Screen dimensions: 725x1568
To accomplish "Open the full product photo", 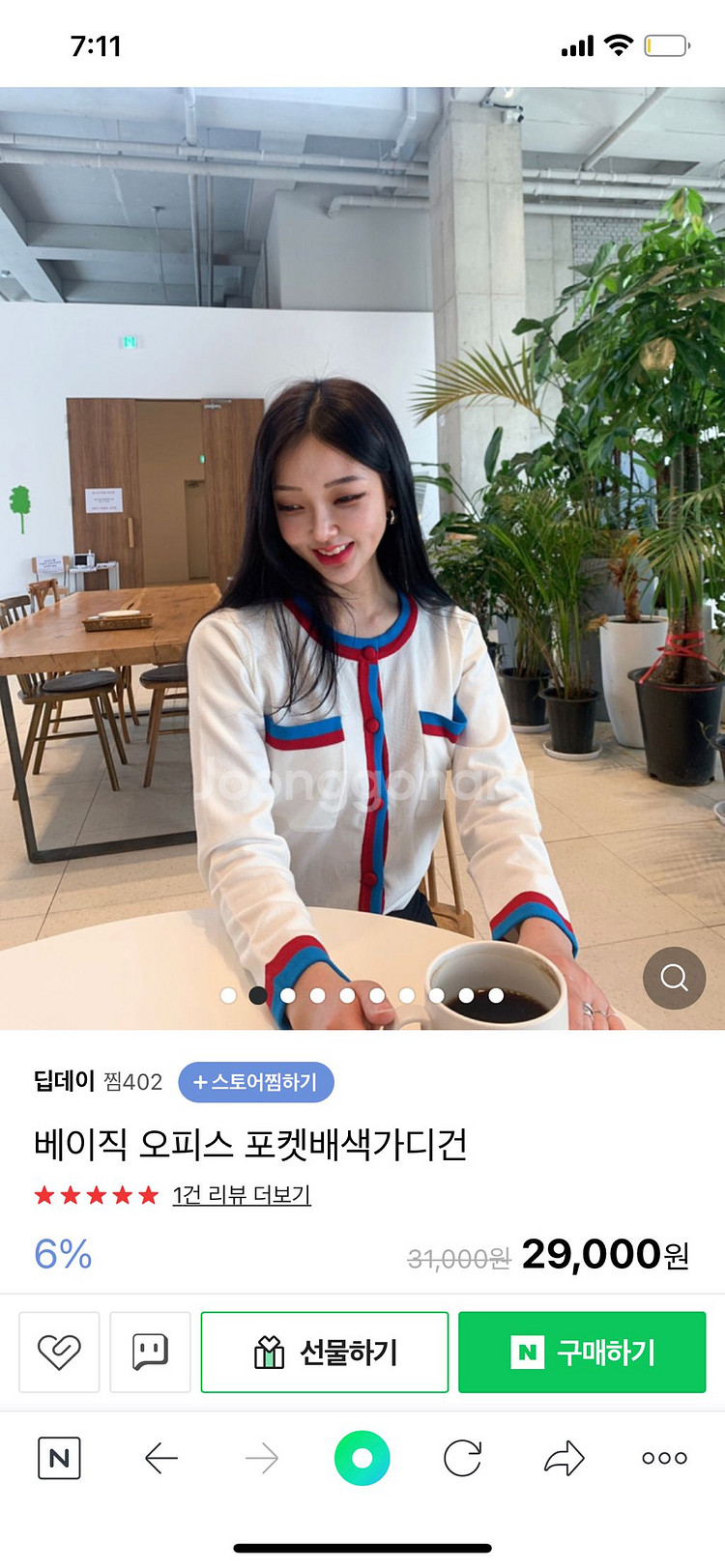I will coord(362,558).
